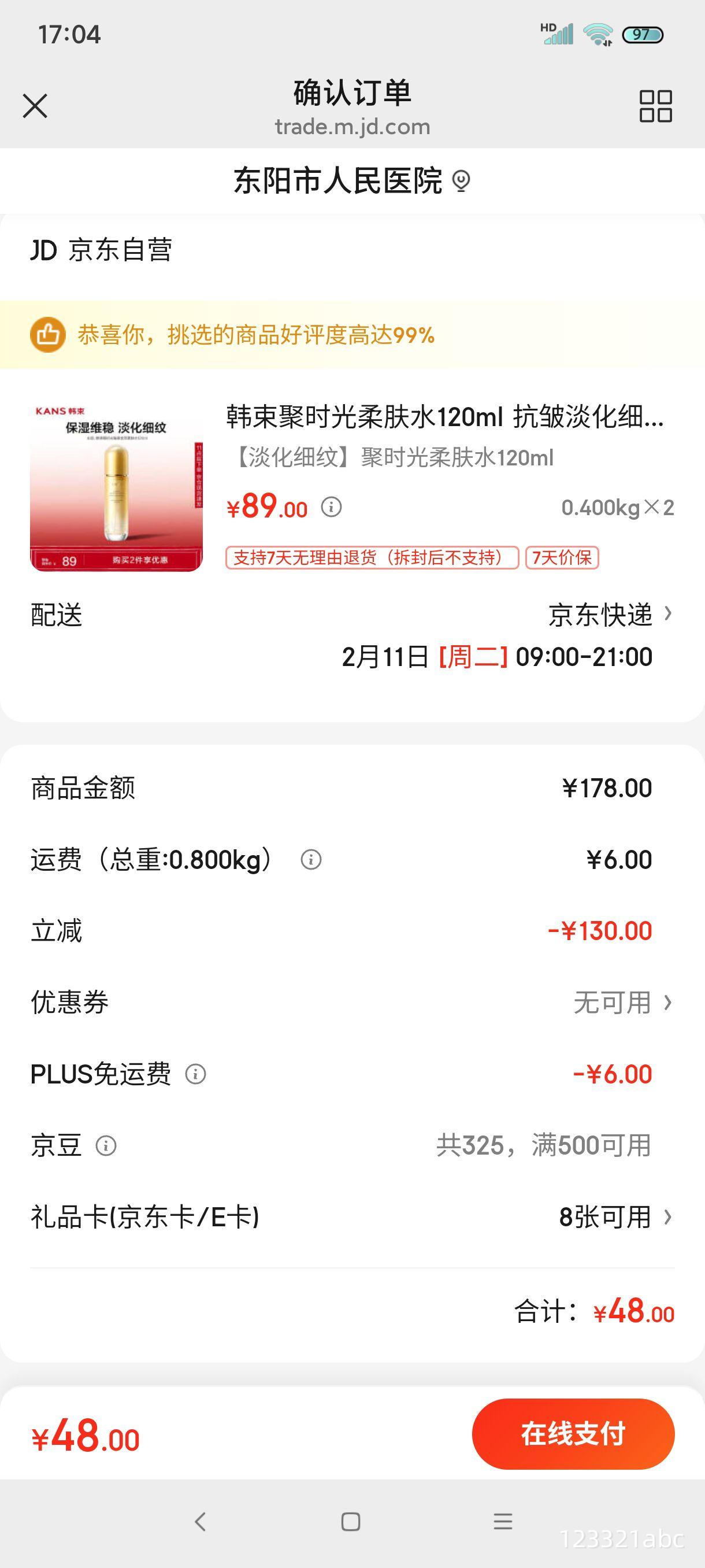Click the 7天价保 price guarantee tag

tap(564, 557)
